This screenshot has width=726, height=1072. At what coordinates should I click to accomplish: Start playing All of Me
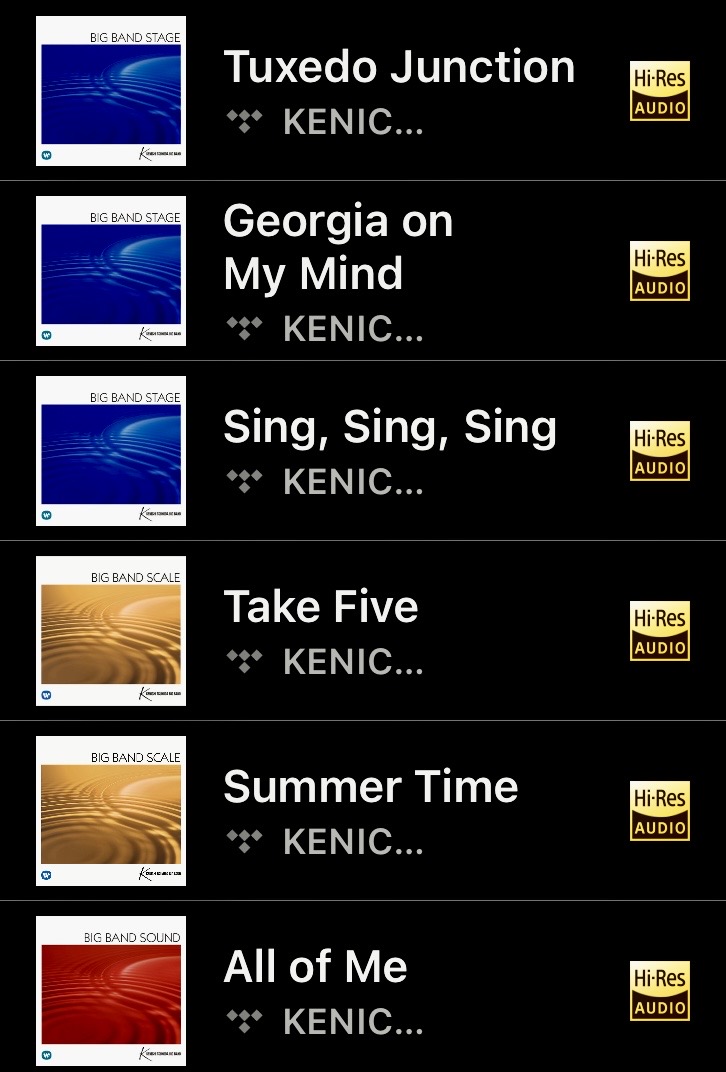pos(315,967)
